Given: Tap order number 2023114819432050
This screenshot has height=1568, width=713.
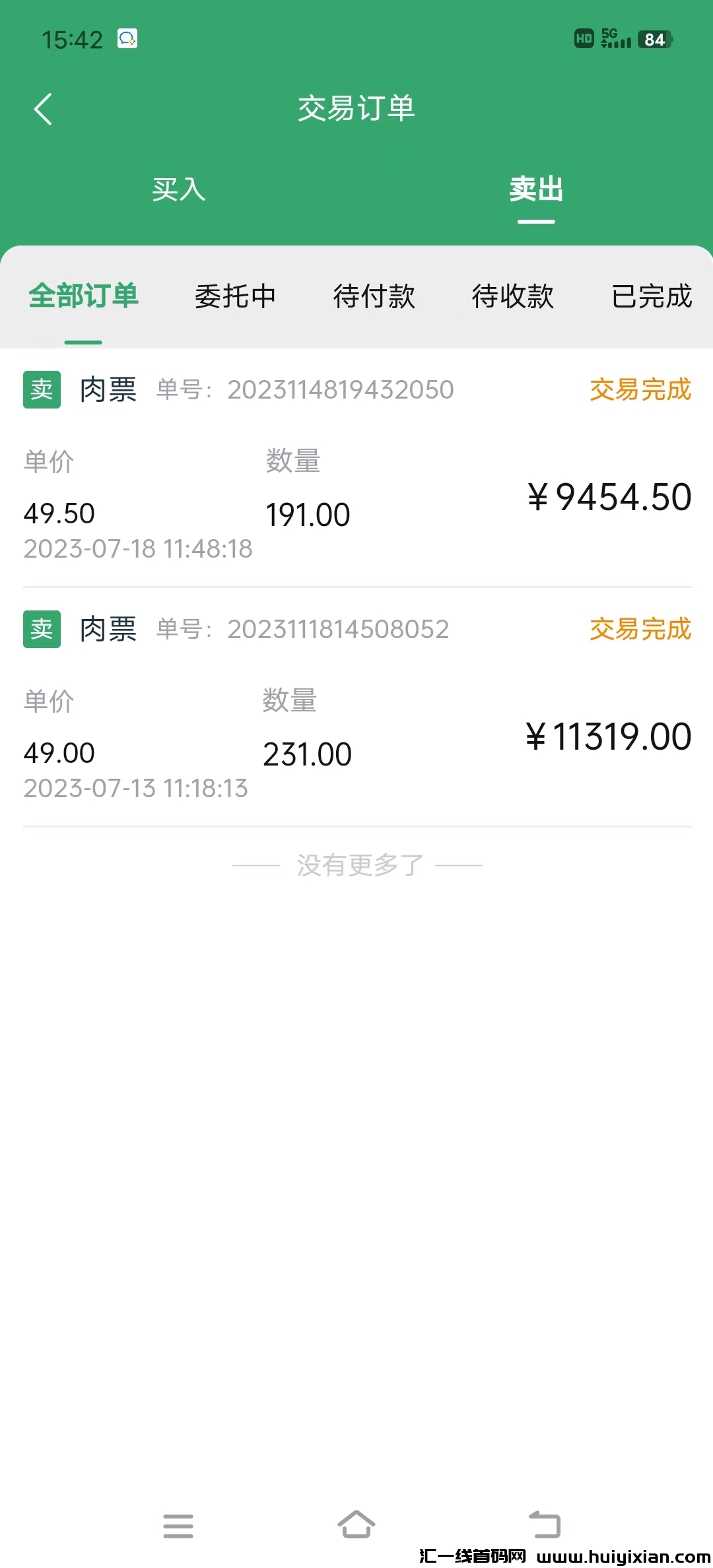Looking at the screenshot, I should pos(341,389).
